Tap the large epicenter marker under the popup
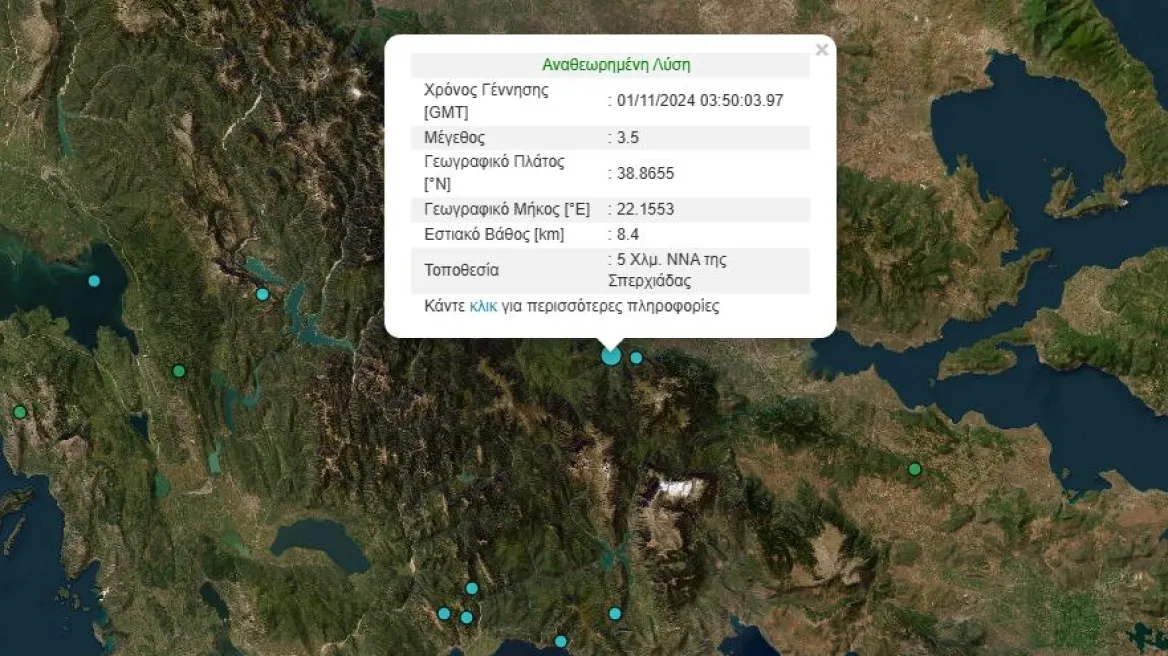 coord(610,355)
